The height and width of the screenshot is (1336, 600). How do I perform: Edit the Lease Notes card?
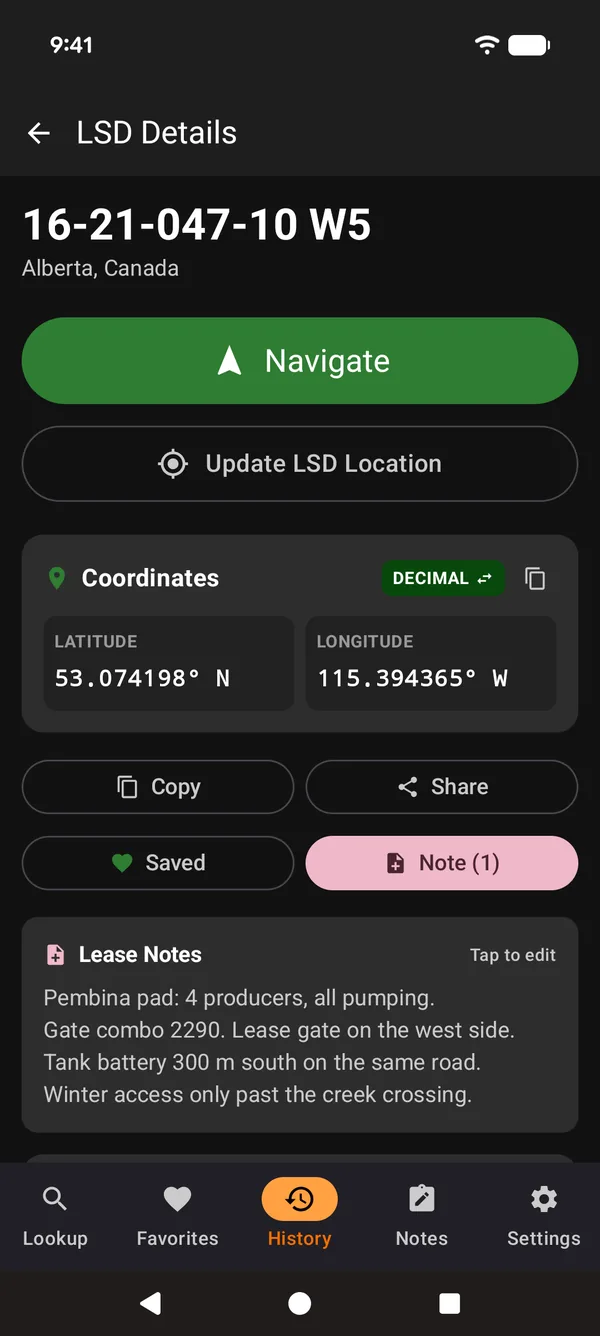(300, 1025)
